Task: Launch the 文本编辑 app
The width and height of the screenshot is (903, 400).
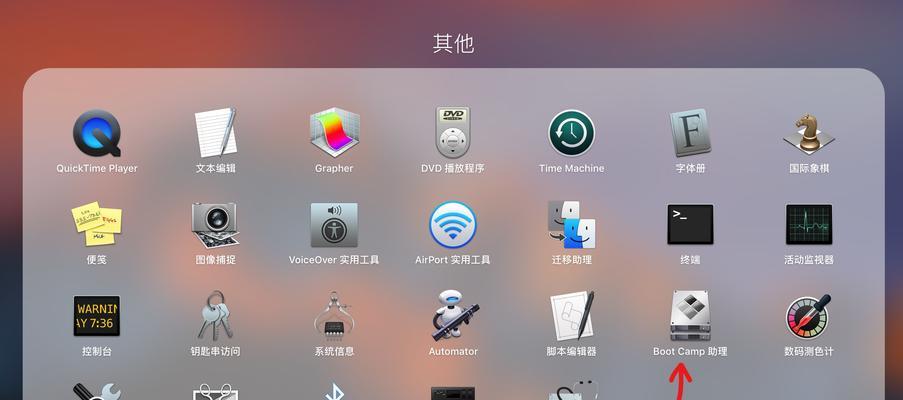Action: (216, 133)
